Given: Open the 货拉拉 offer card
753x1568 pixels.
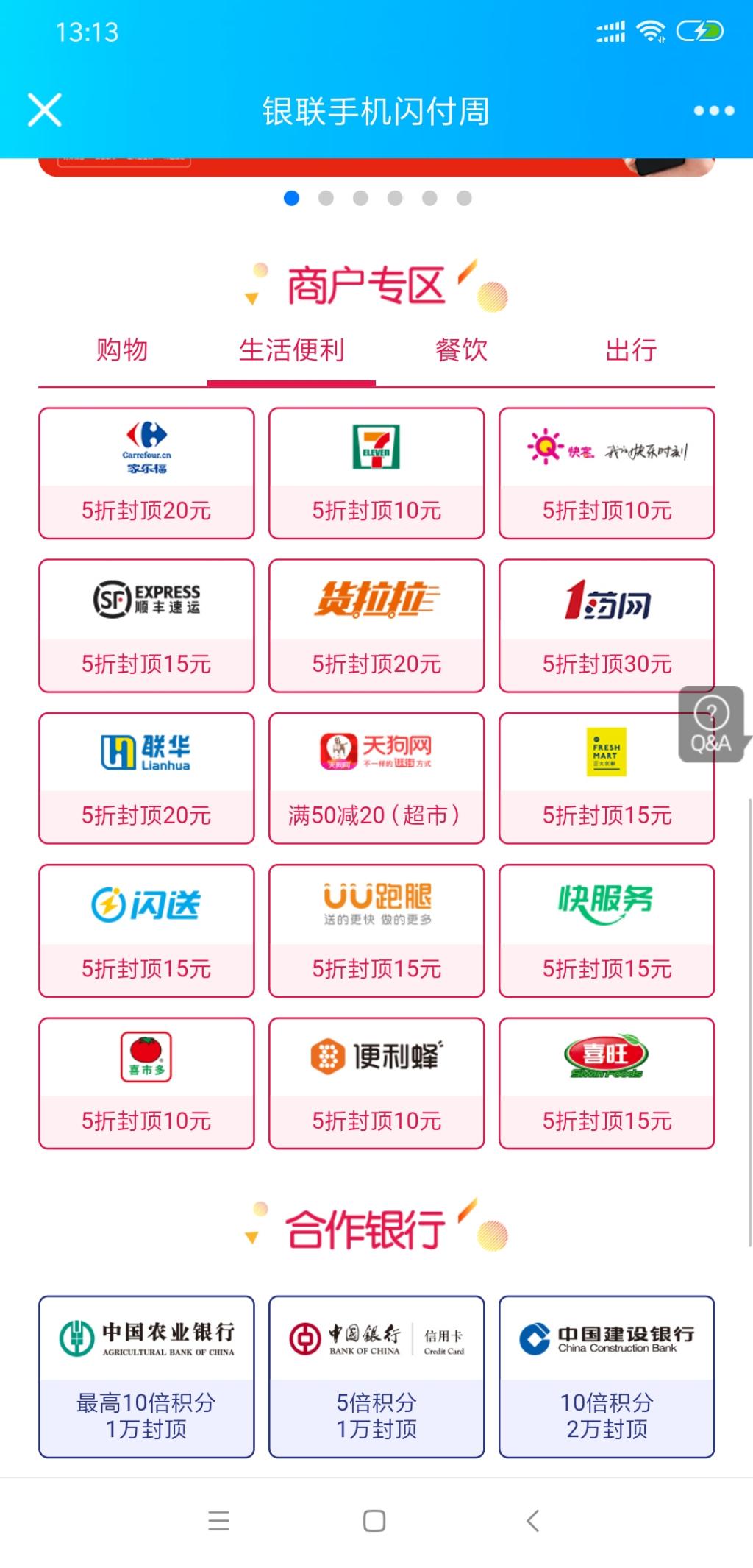Looking at the screenshot, I should [x=376, y=625].
